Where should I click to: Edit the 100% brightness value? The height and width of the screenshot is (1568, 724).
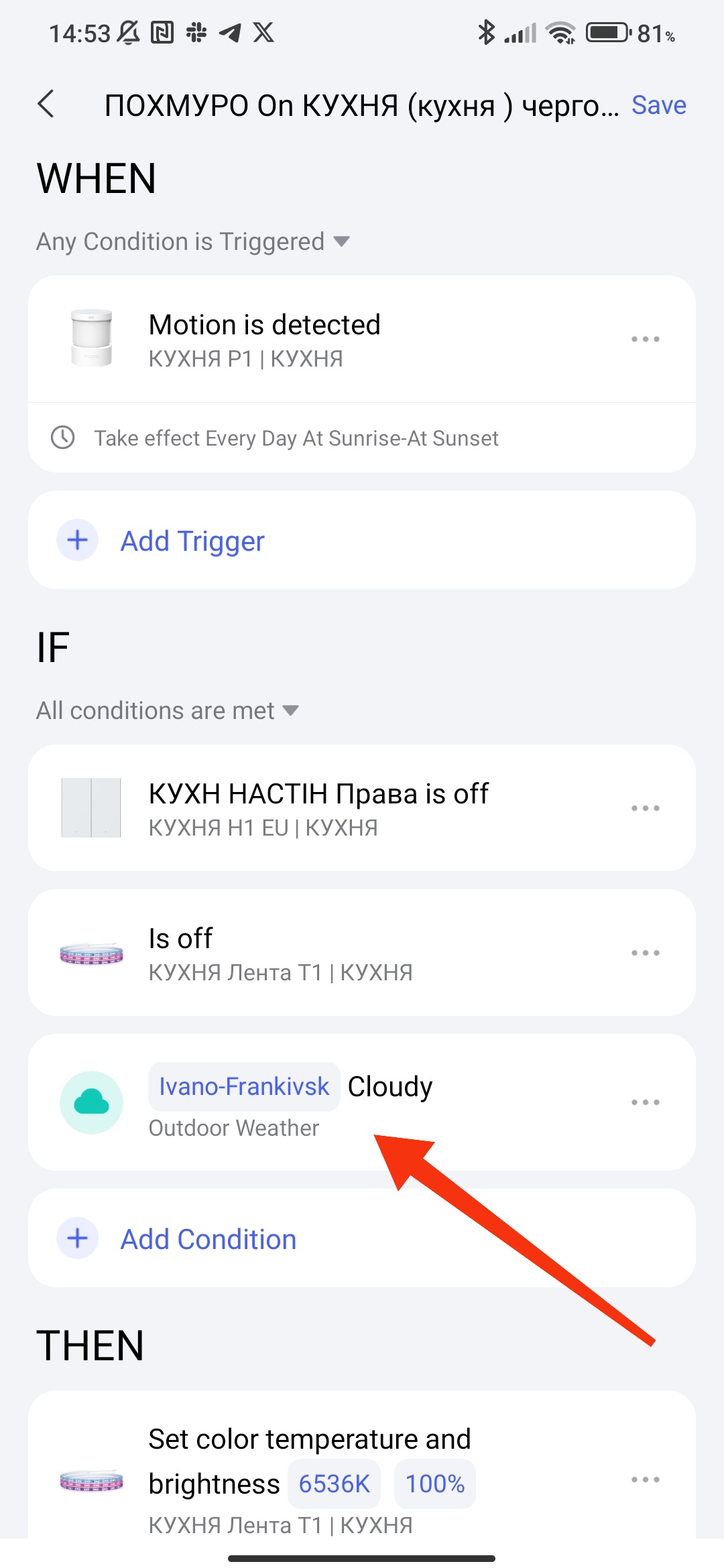434,1484
